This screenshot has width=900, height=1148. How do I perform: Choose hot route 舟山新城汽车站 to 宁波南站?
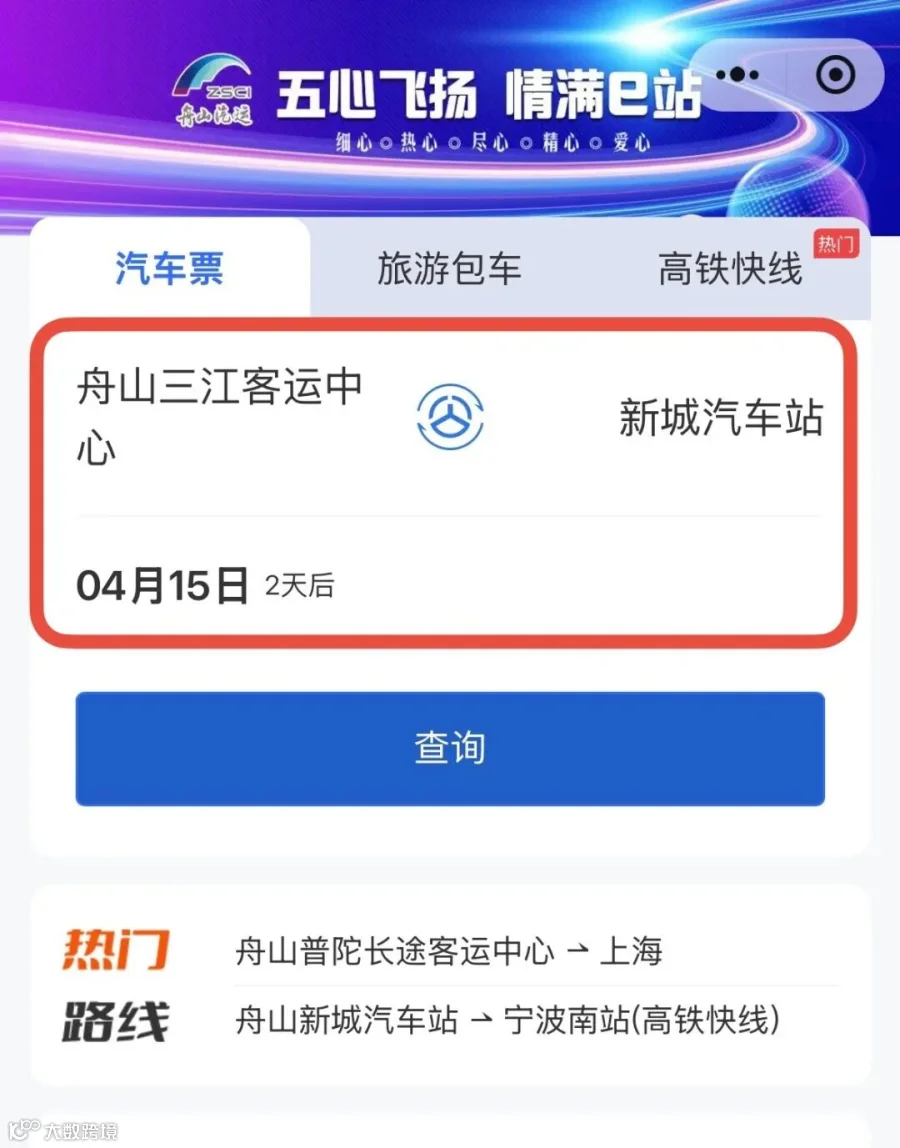coord(507,1020)
